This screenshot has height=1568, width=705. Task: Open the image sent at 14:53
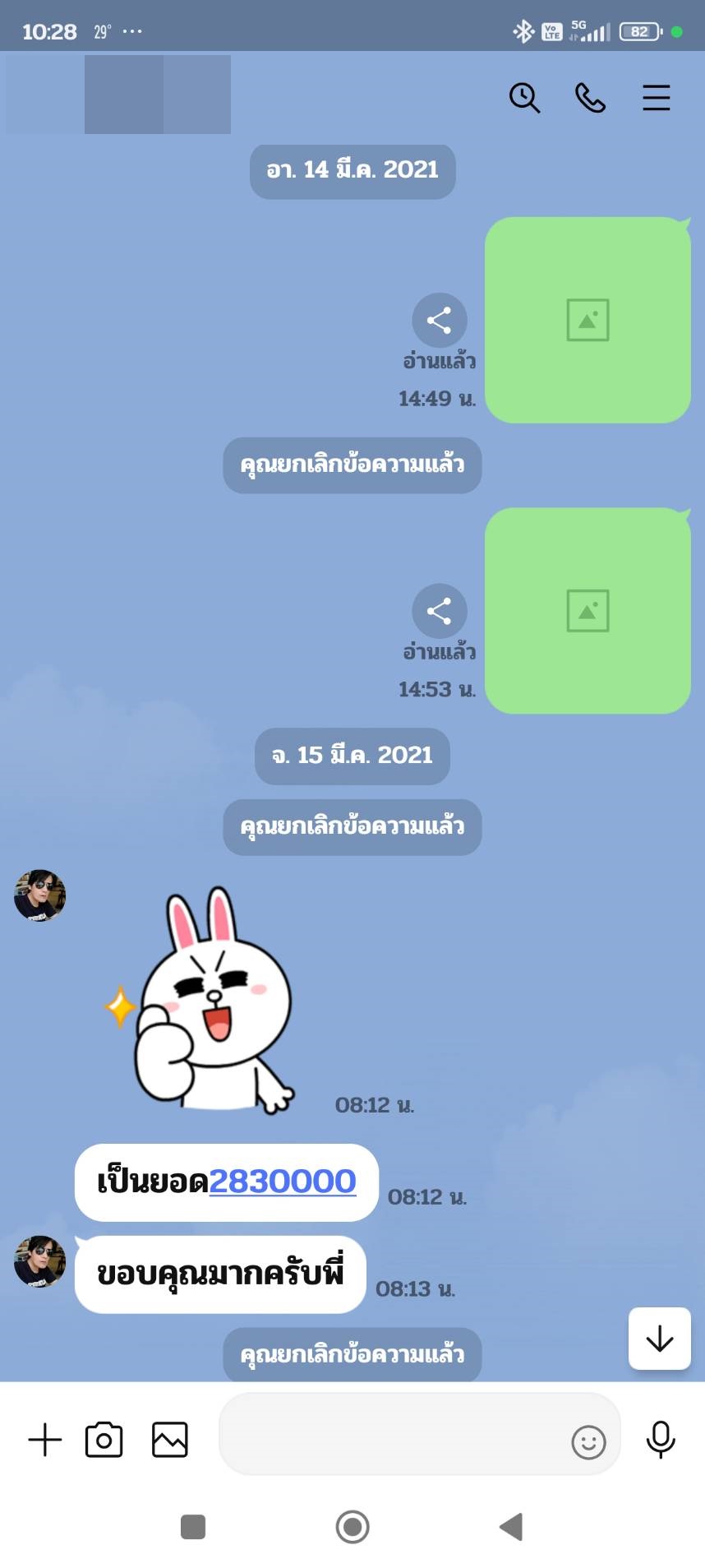tap(587, 611)
